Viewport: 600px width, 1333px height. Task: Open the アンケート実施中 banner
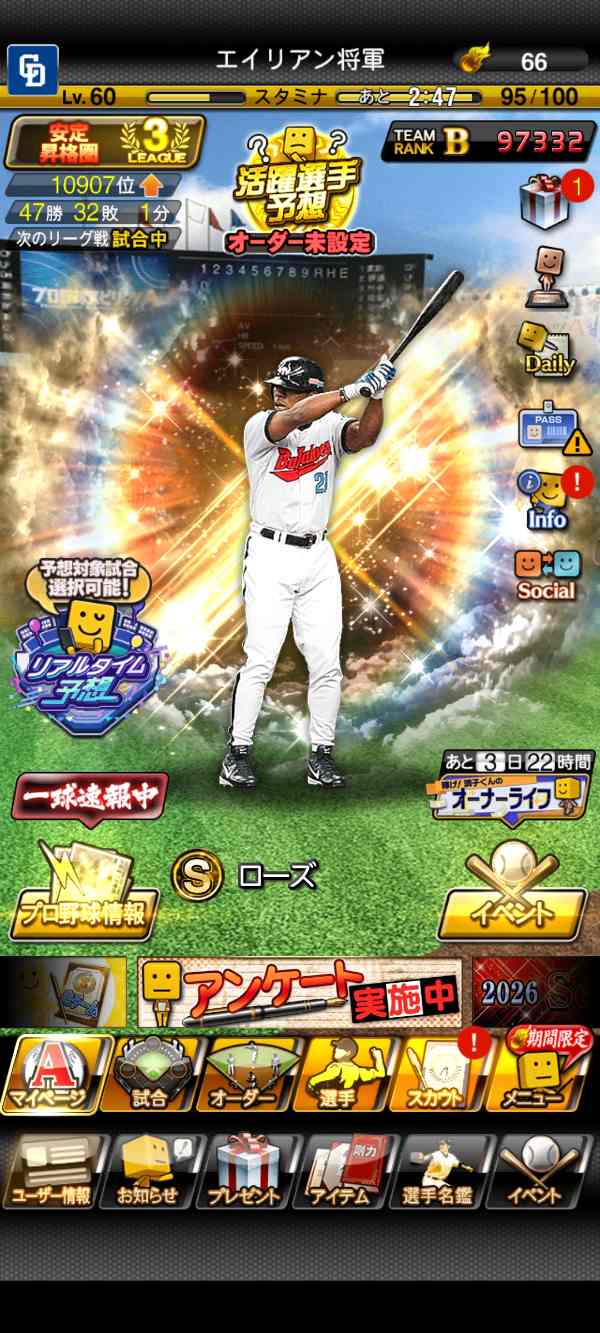pos(300,992)
